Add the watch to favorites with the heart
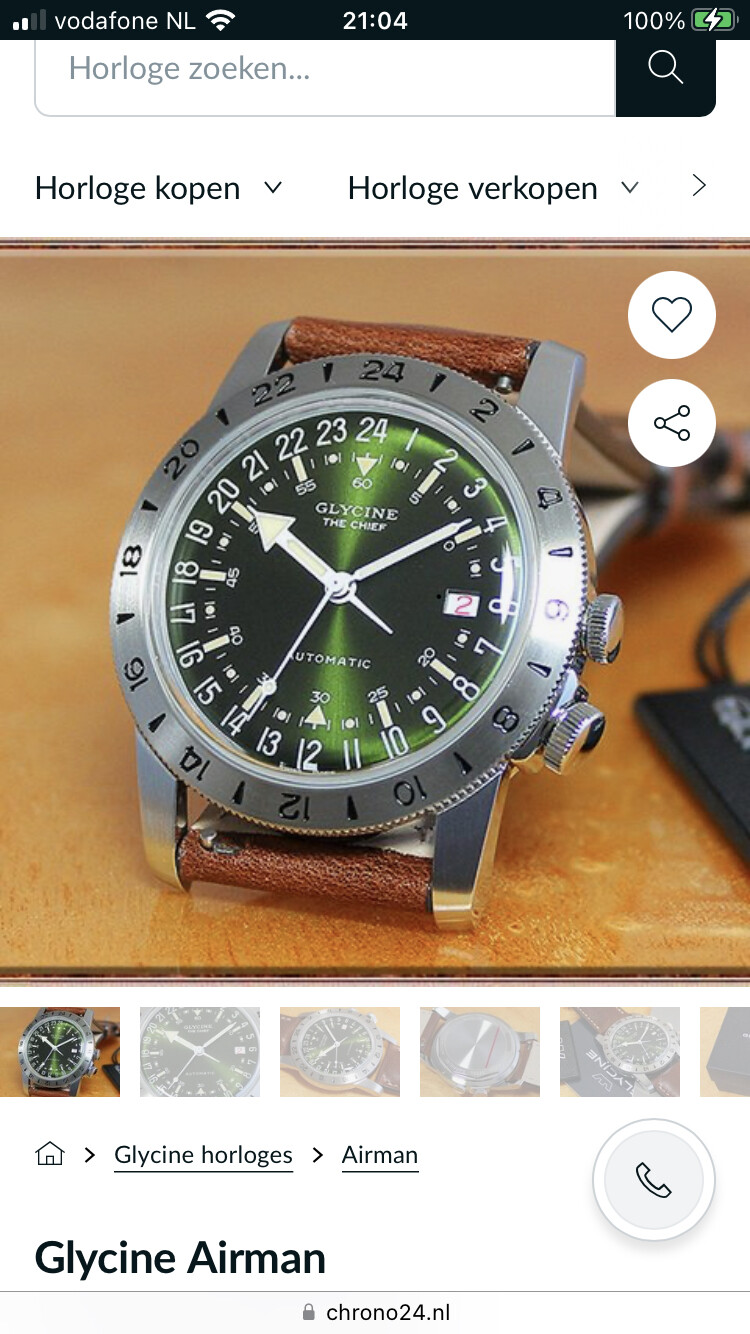 pos(672,316)
